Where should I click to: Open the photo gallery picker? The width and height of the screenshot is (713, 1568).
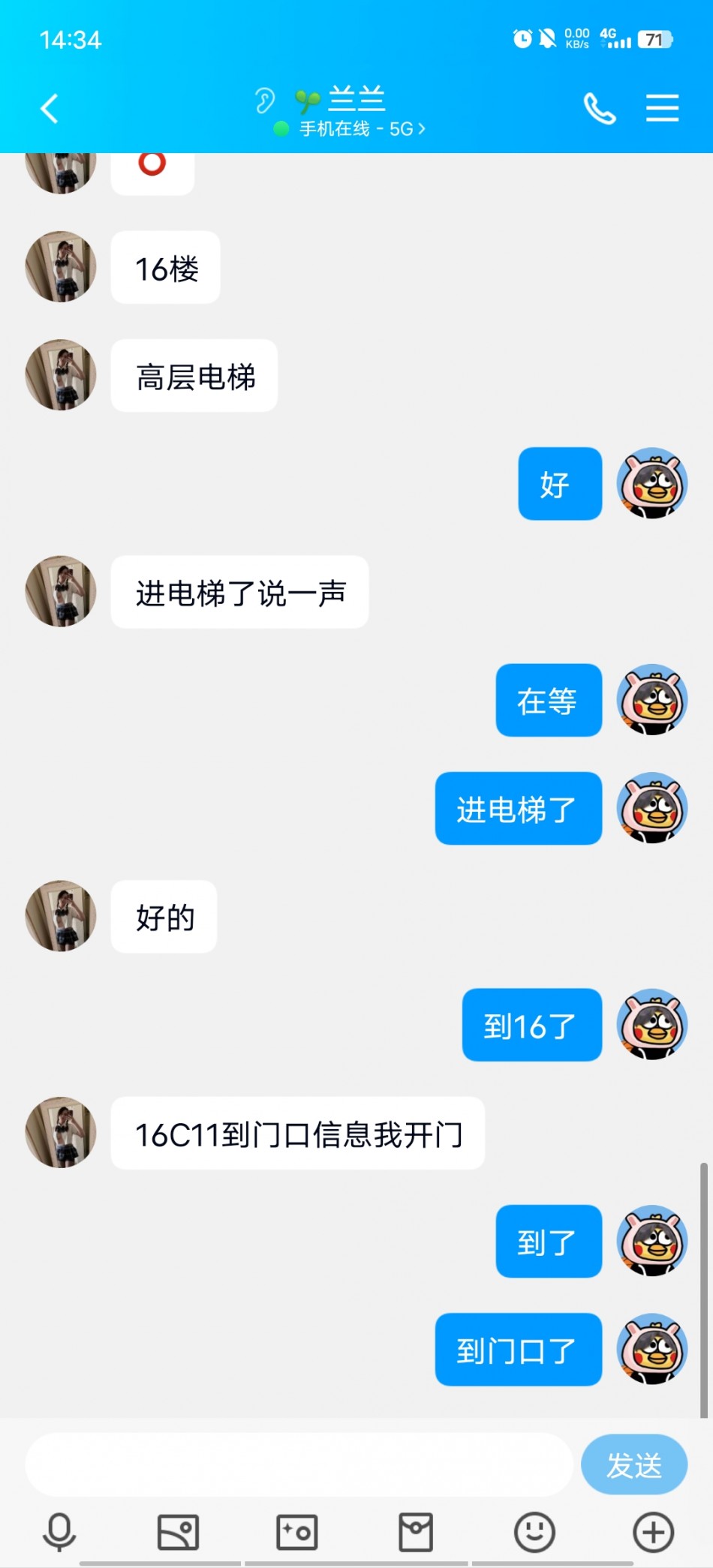(x=178, y=1531)
